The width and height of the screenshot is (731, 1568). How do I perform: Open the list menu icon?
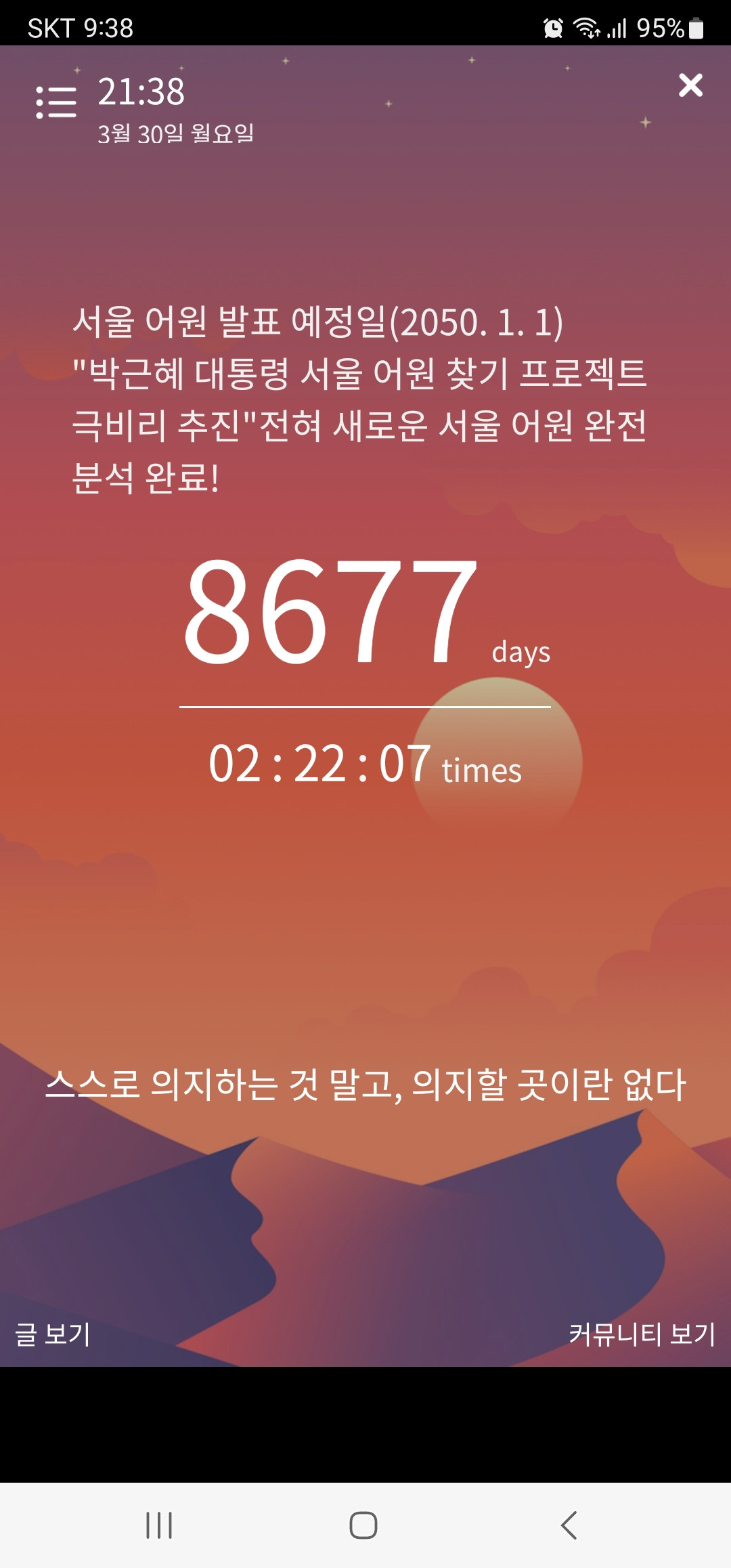(56, 102)
